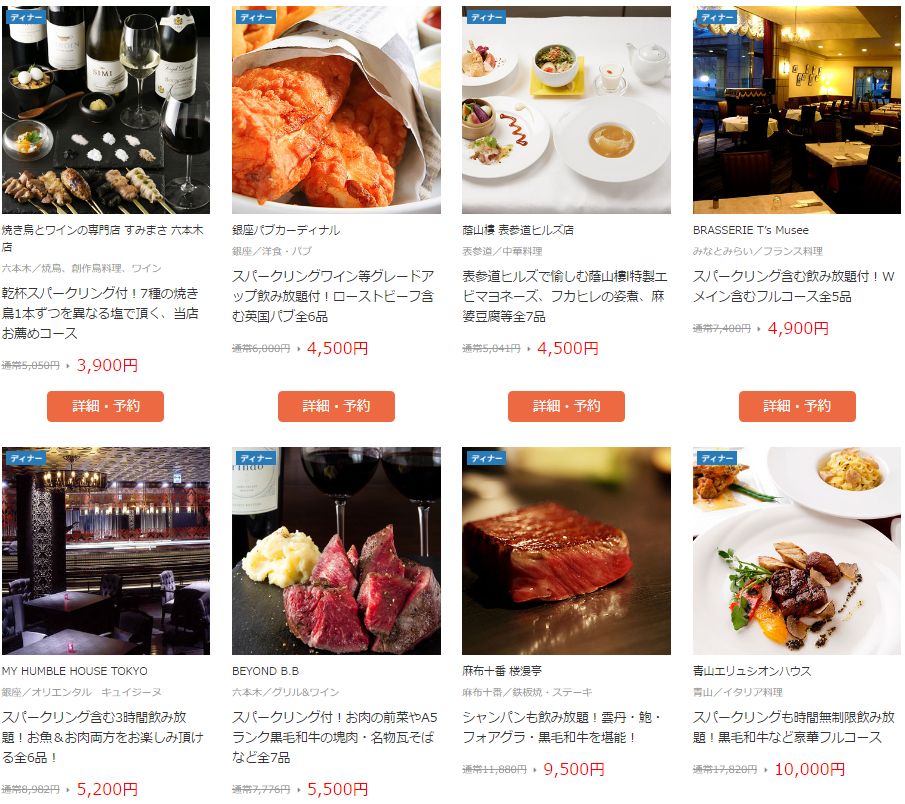Viewport: 905px width, 804px height.
Task: Open 銀座パブカーディナル fried food photo
Action: 336,110
